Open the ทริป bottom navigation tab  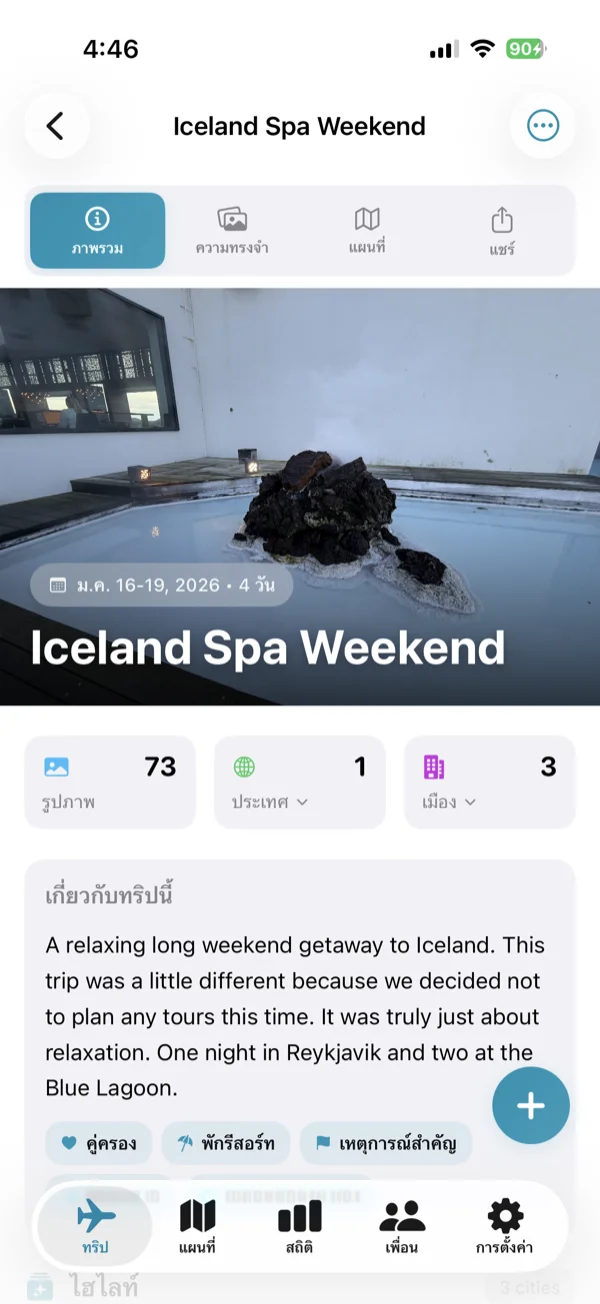pyautogui.click(x=96, y=1227)
